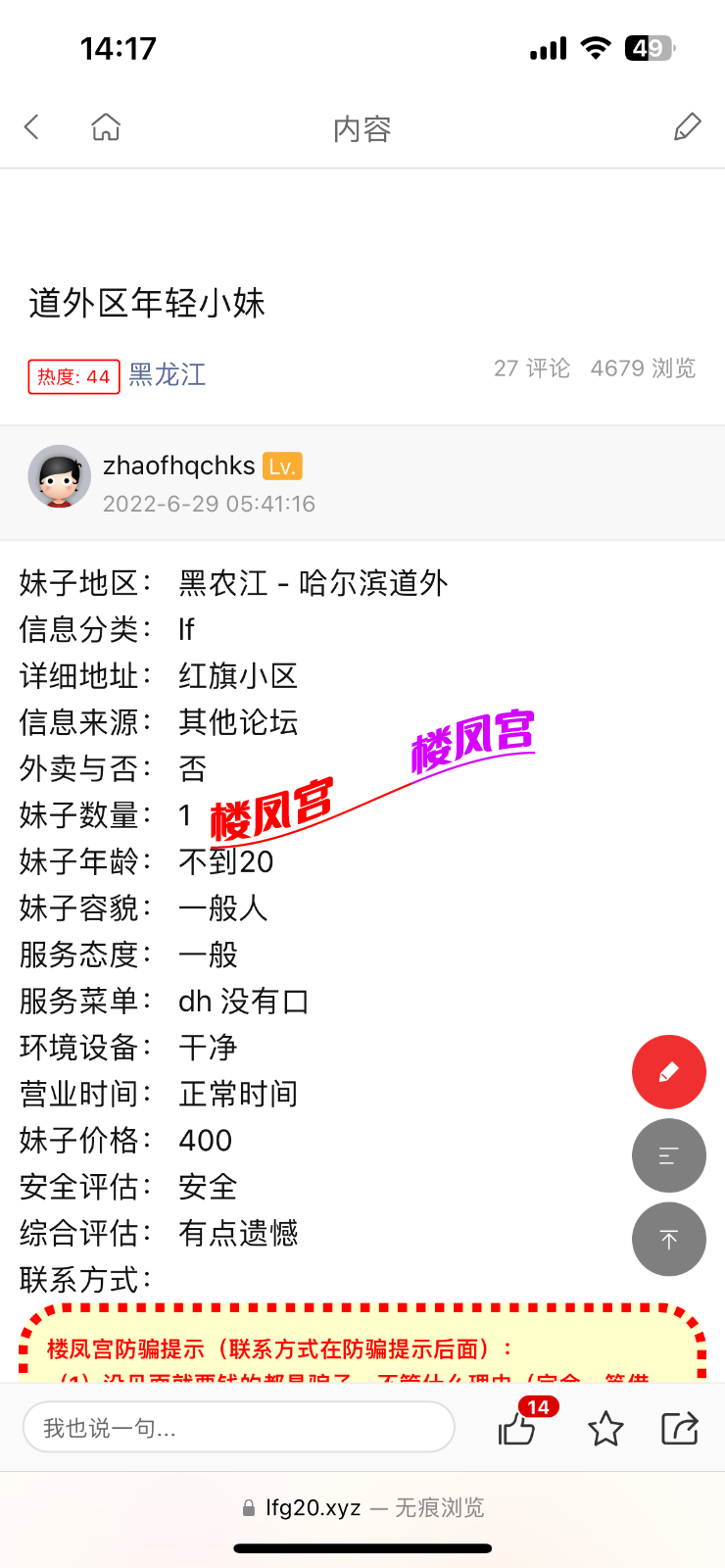The image size is (725, 1568).
Task: Open the home icon in the header
Action: point(106,127)
